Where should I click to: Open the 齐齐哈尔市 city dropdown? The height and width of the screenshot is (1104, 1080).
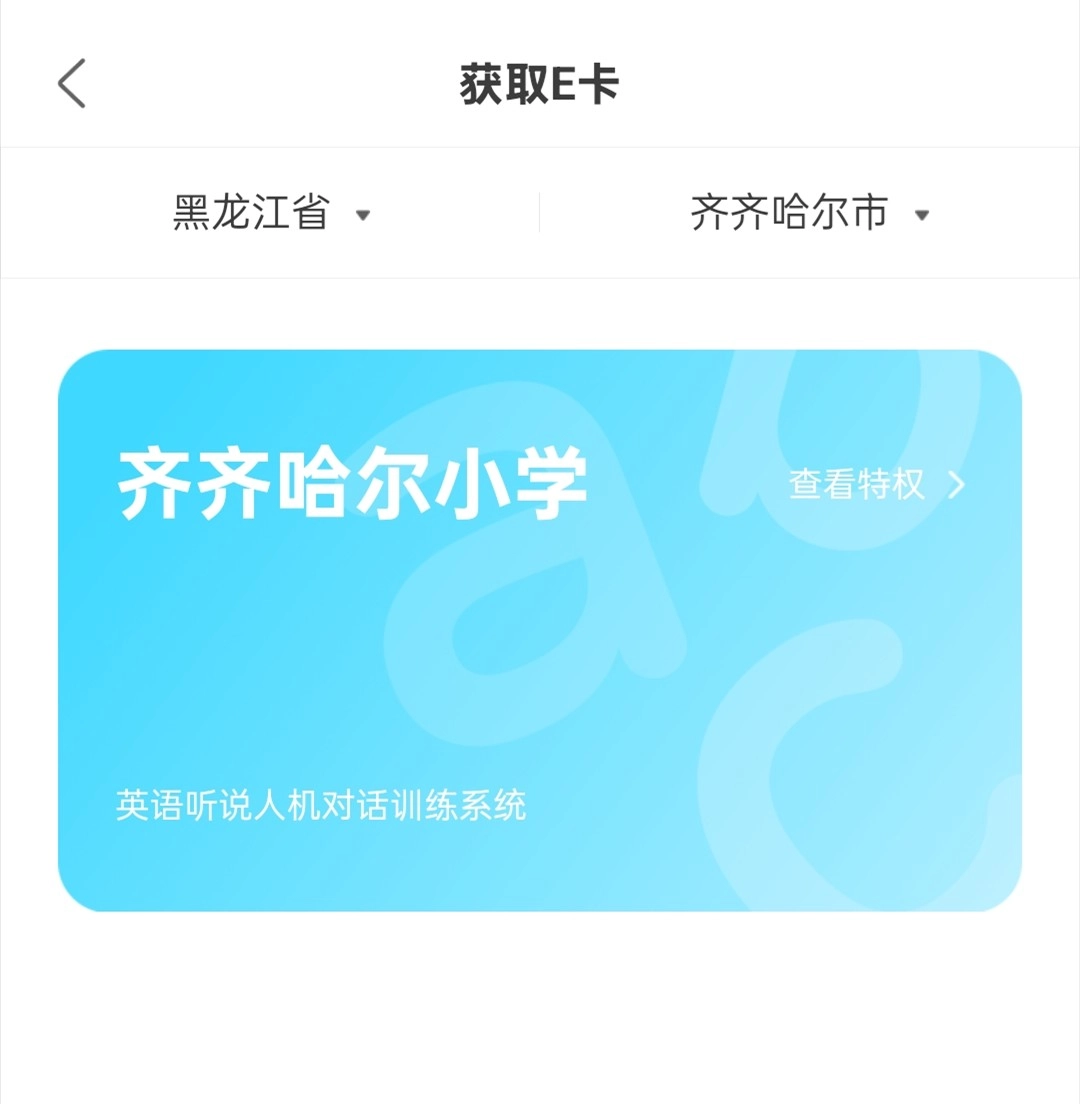tap(809, 213)
